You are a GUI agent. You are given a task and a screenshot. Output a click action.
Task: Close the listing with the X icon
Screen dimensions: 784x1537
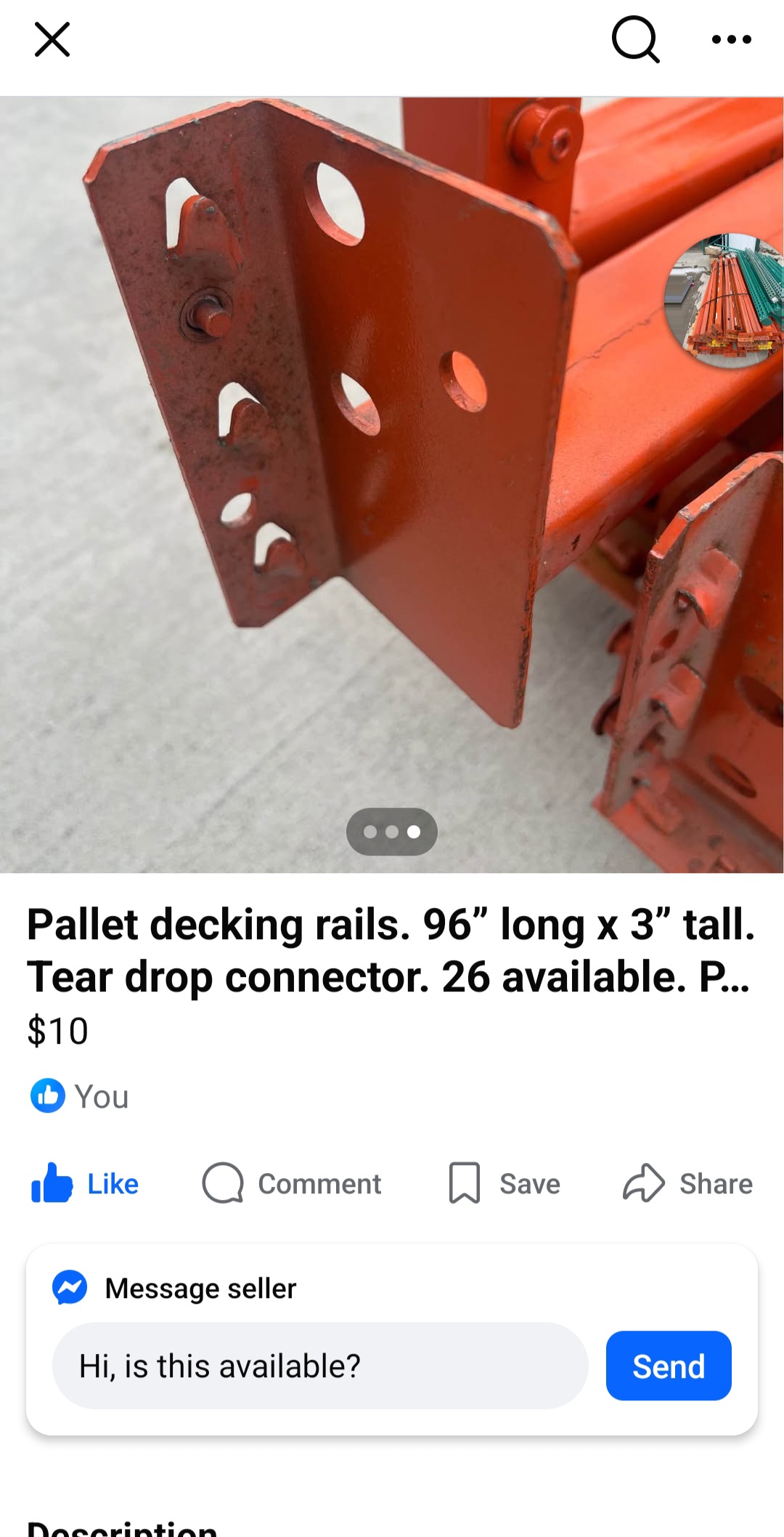tap(52, 39)
